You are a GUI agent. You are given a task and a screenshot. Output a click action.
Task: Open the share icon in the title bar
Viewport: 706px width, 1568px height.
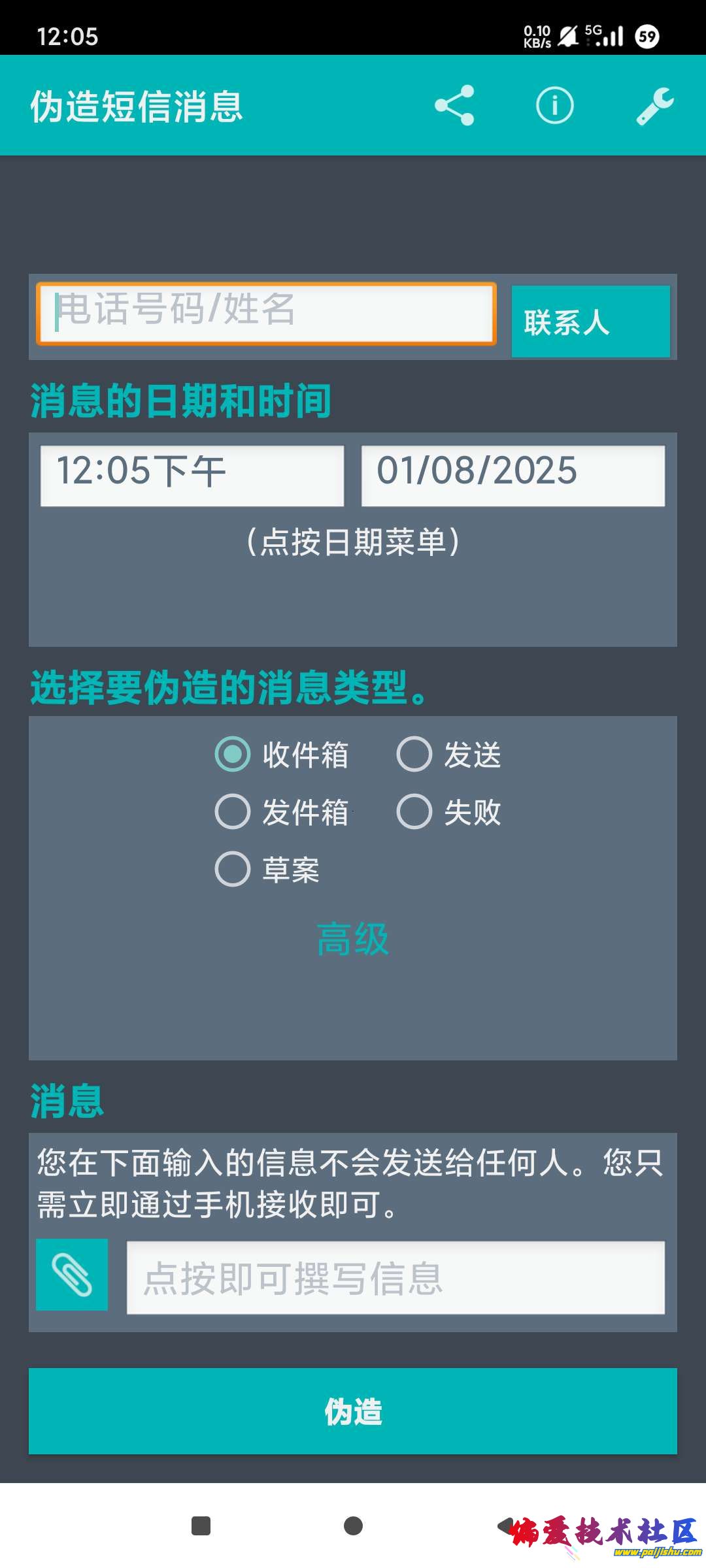456,106
